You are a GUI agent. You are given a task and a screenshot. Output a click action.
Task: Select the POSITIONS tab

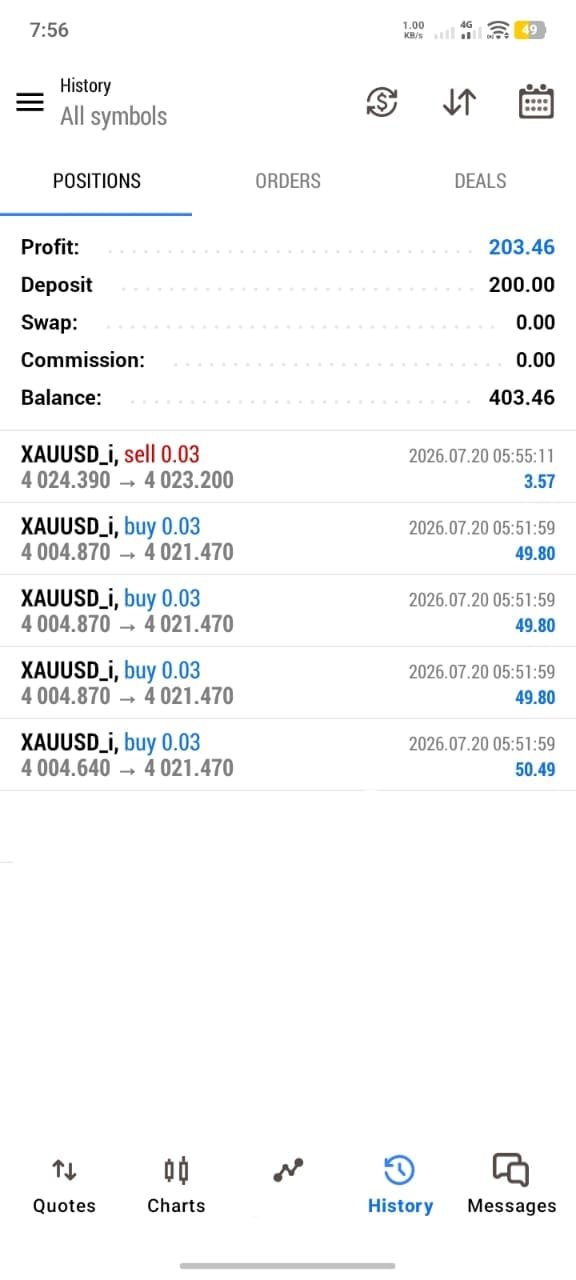[96, 181]
